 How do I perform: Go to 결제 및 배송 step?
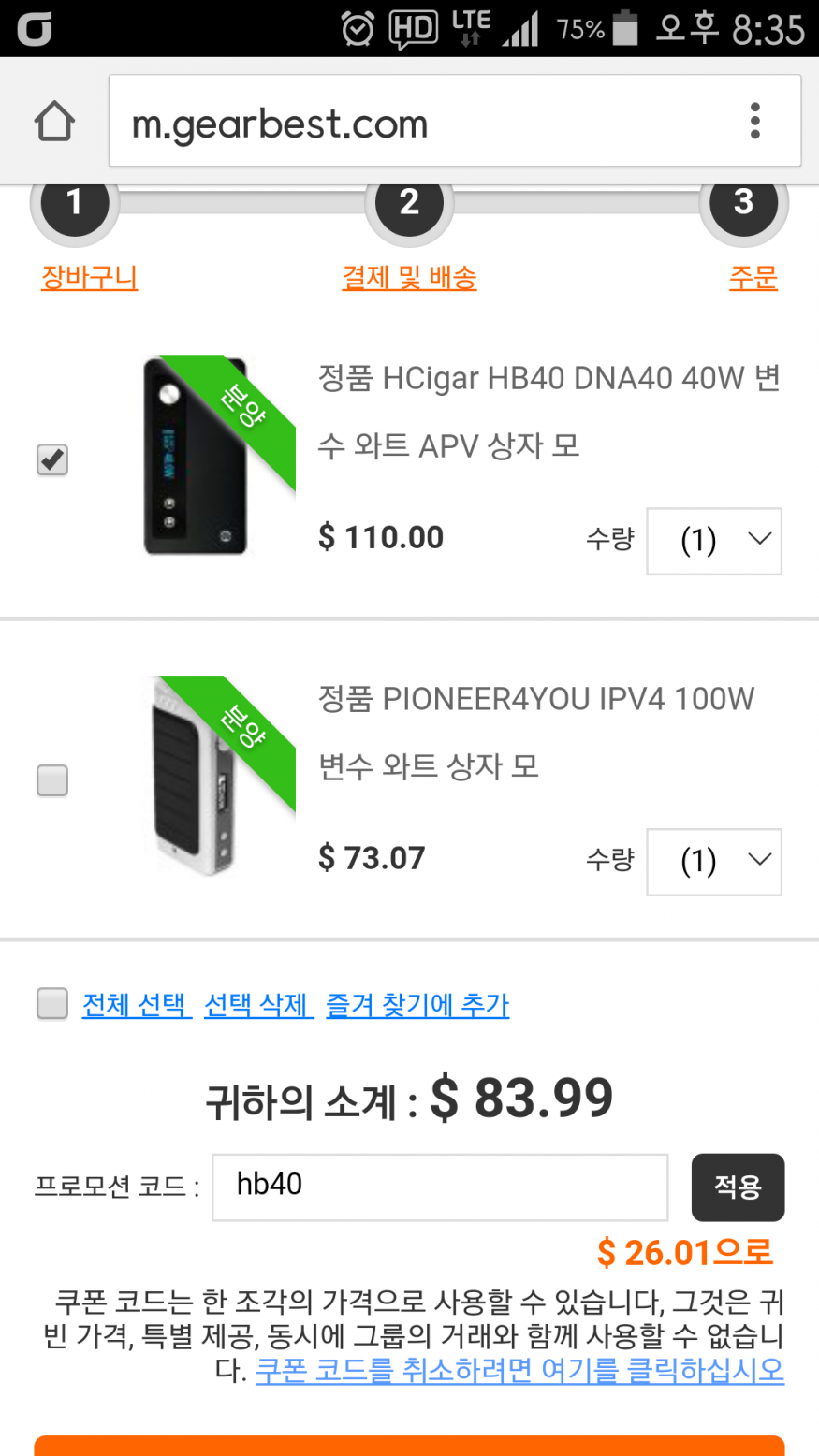click(409, 278)
